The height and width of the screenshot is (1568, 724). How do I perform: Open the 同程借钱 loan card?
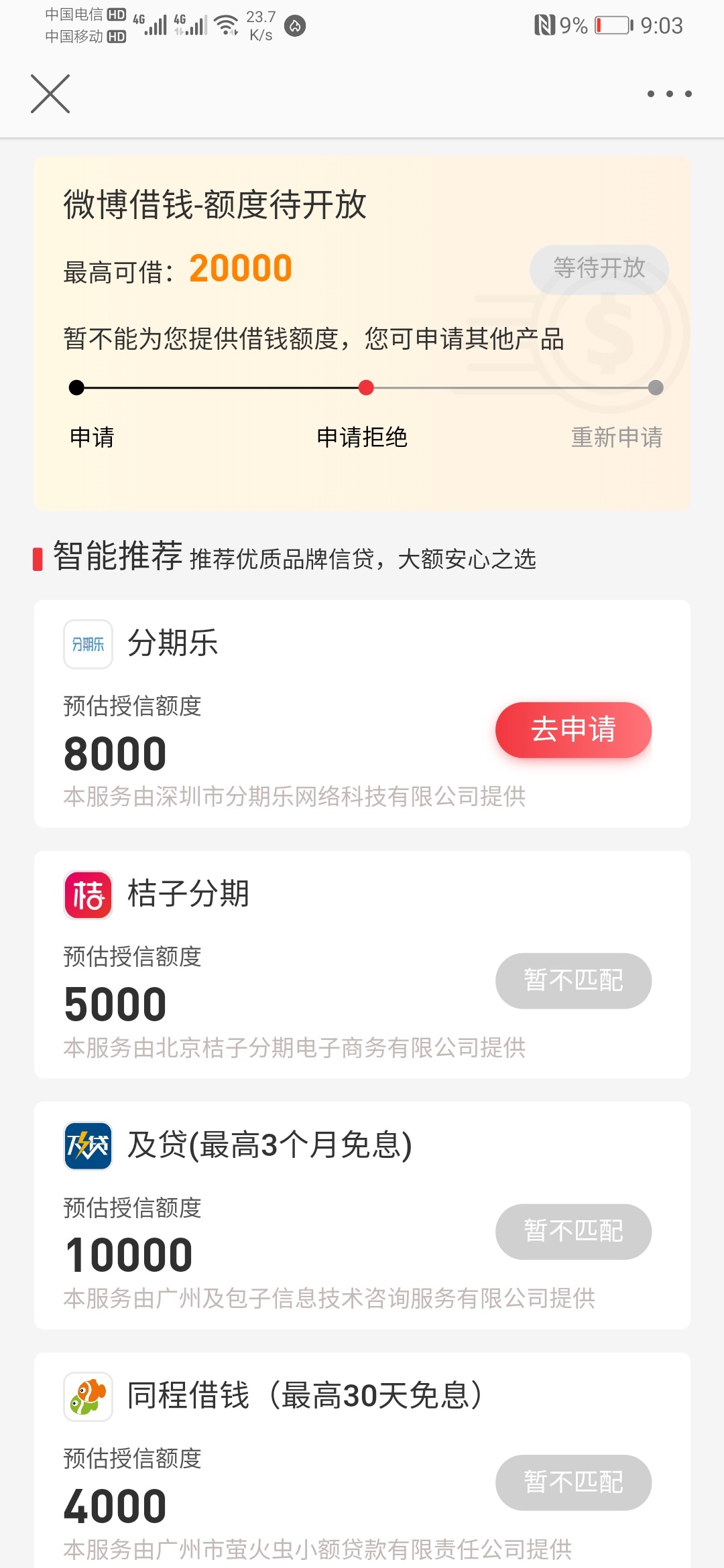362,1460
